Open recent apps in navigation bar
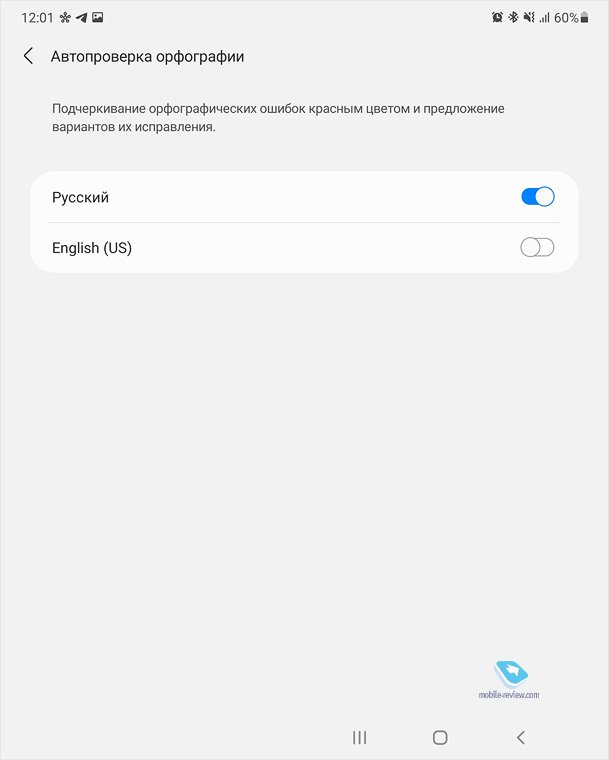 click(x=360, y=738)
